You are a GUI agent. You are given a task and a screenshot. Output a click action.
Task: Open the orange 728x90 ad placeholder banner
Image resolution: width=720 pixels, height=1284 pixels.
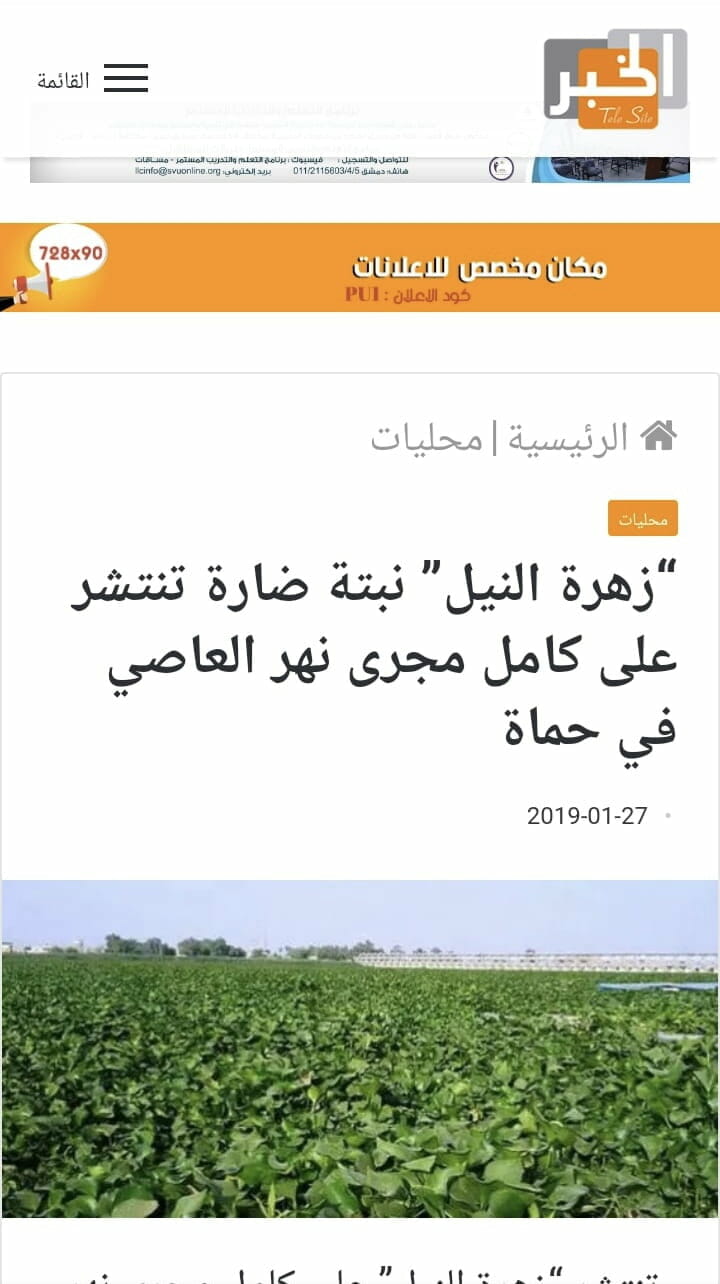(x=360, y=268)
